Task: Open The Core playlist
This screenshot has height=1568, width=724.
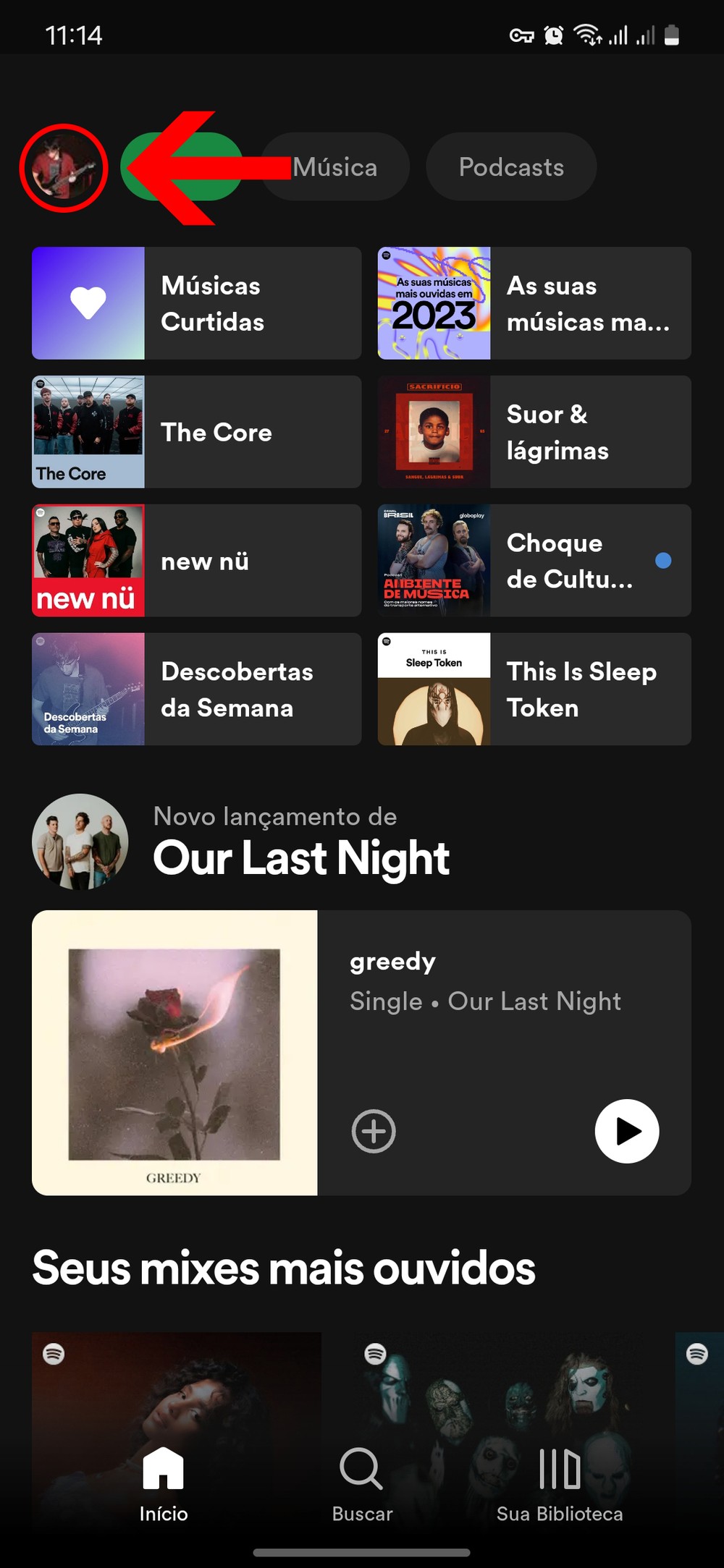Action: (x=196, y=432)
